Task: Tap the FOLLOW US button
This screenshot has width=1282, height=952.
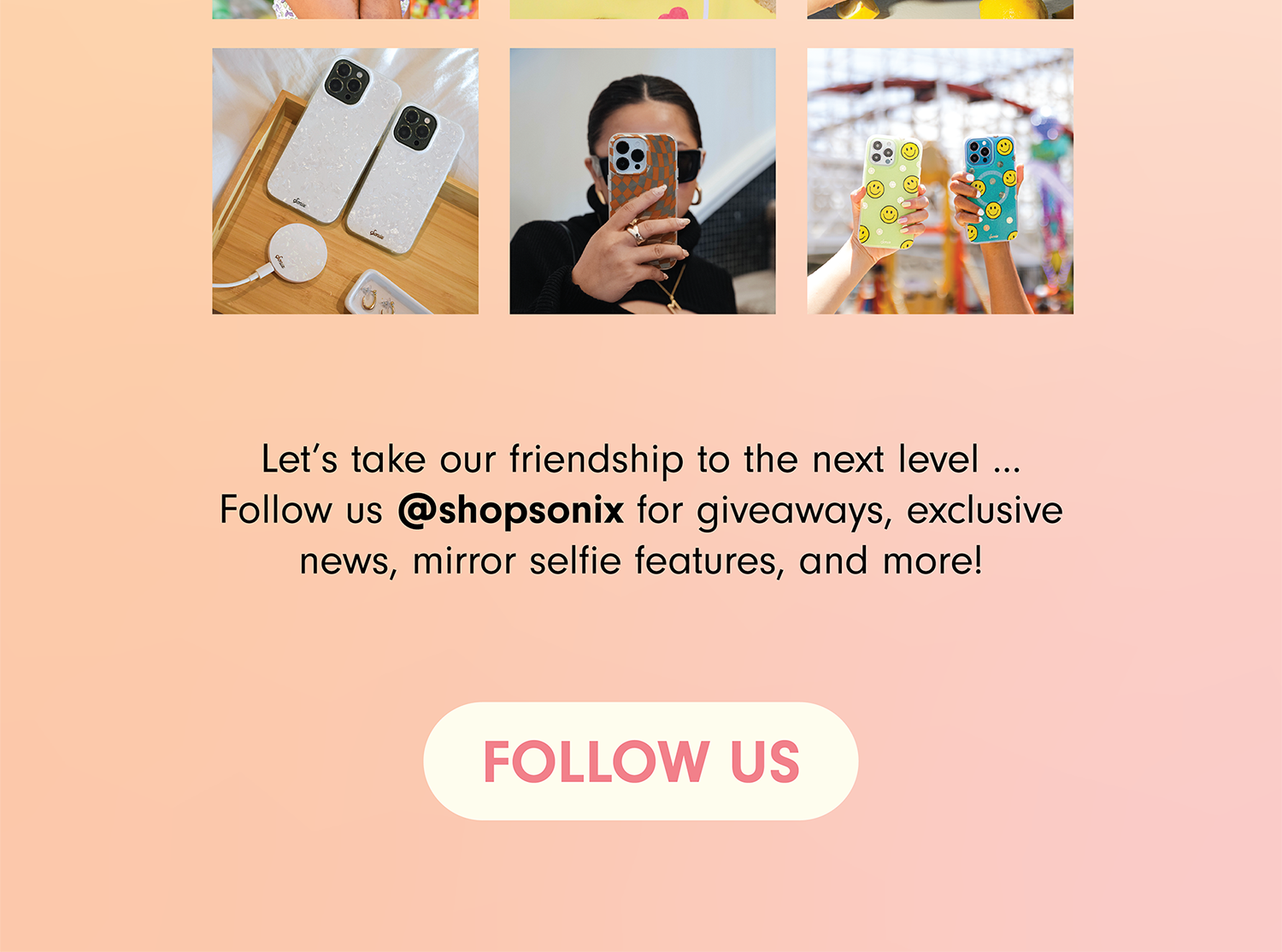Action: [640, 761]
